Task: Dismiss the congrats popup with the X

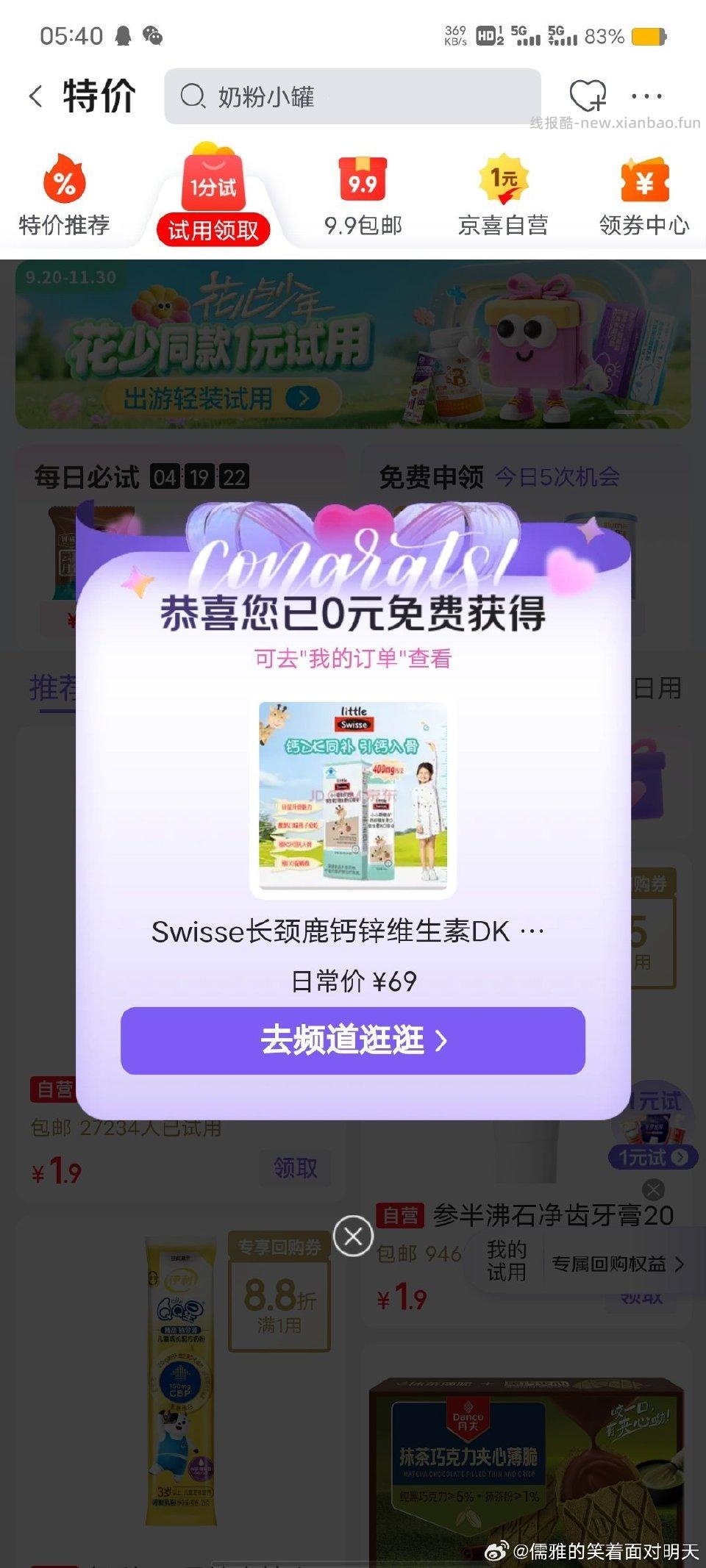Action: [x=353, y=1238]
